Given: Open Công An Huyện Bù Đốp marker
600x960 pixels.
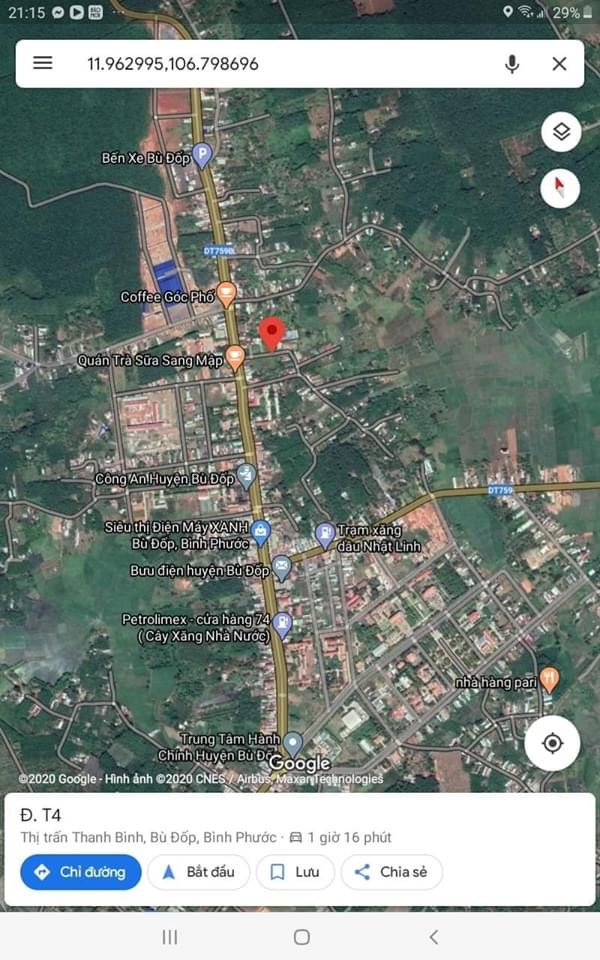Looking at the screenshot, I should pyautogui.click(x=246, y=476).
